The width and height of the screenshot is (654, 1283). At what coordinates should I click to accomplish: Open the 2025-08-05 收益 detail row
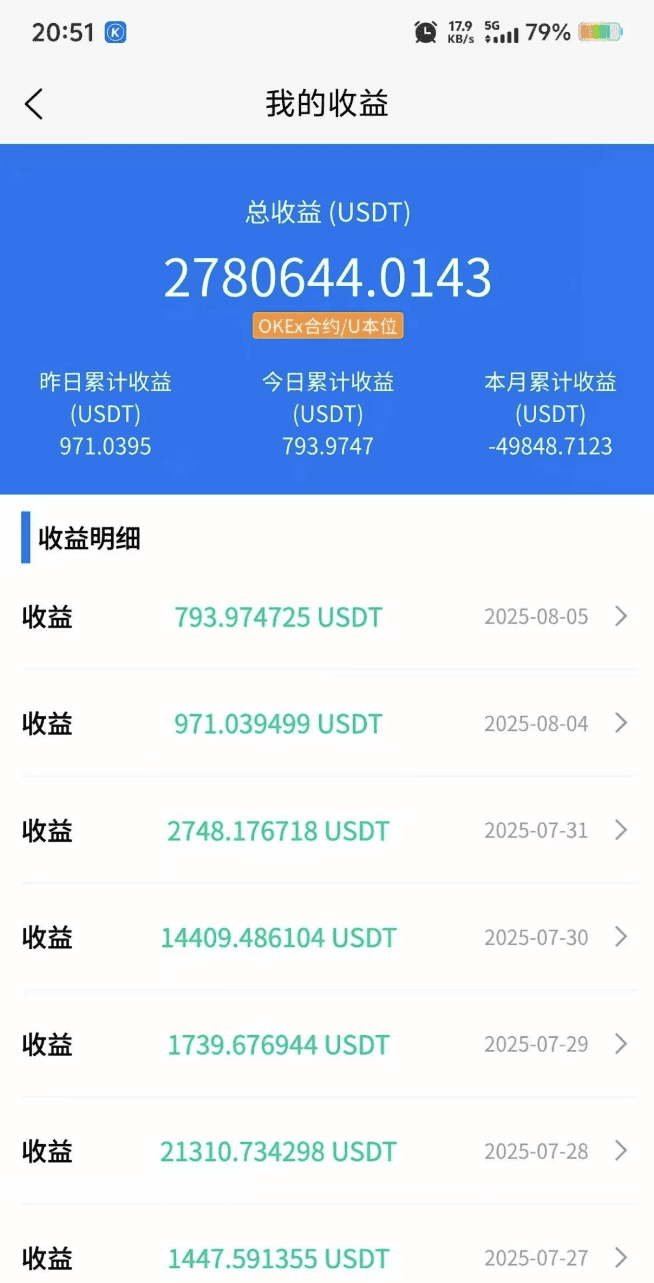(327, 617)
